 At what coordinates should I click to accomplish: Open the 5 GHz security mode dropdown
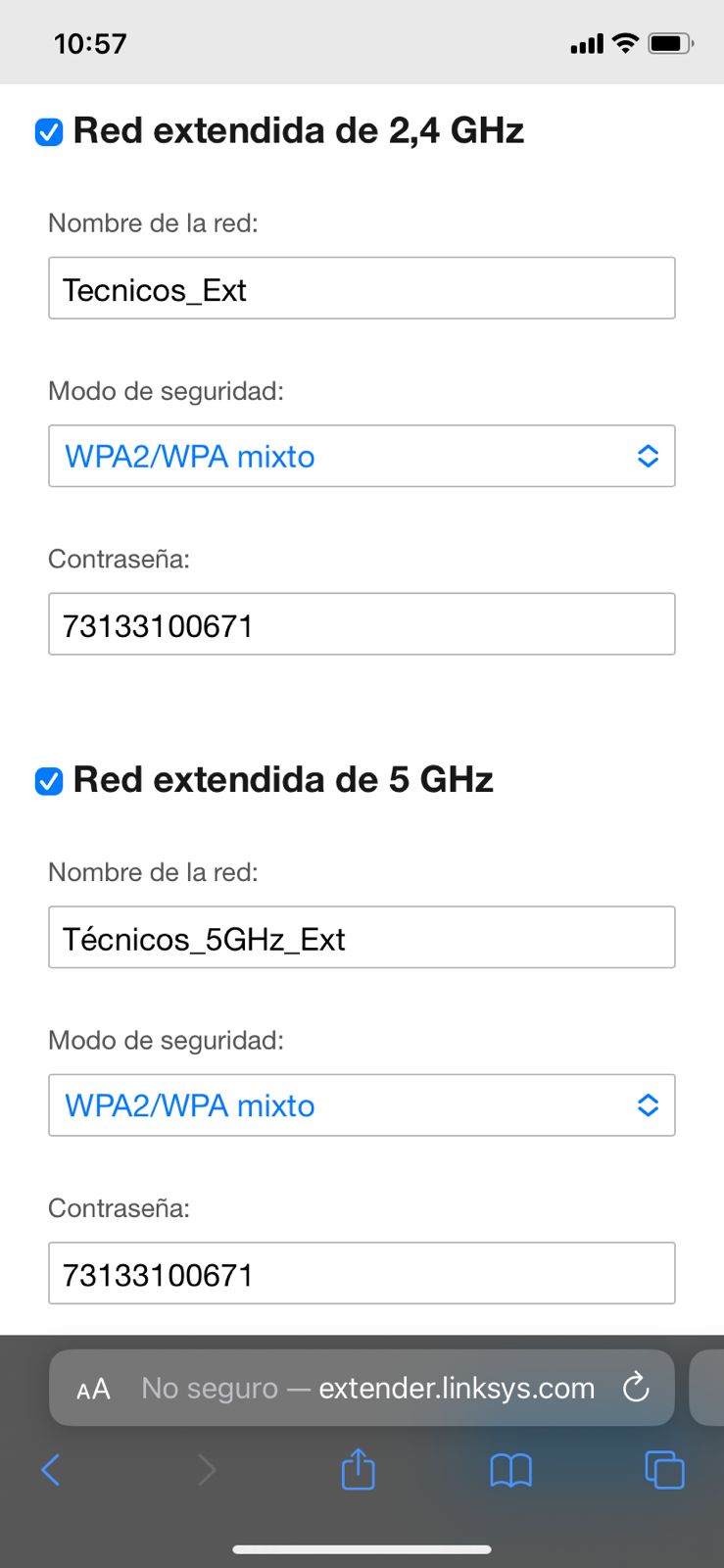click(362, 1105)
